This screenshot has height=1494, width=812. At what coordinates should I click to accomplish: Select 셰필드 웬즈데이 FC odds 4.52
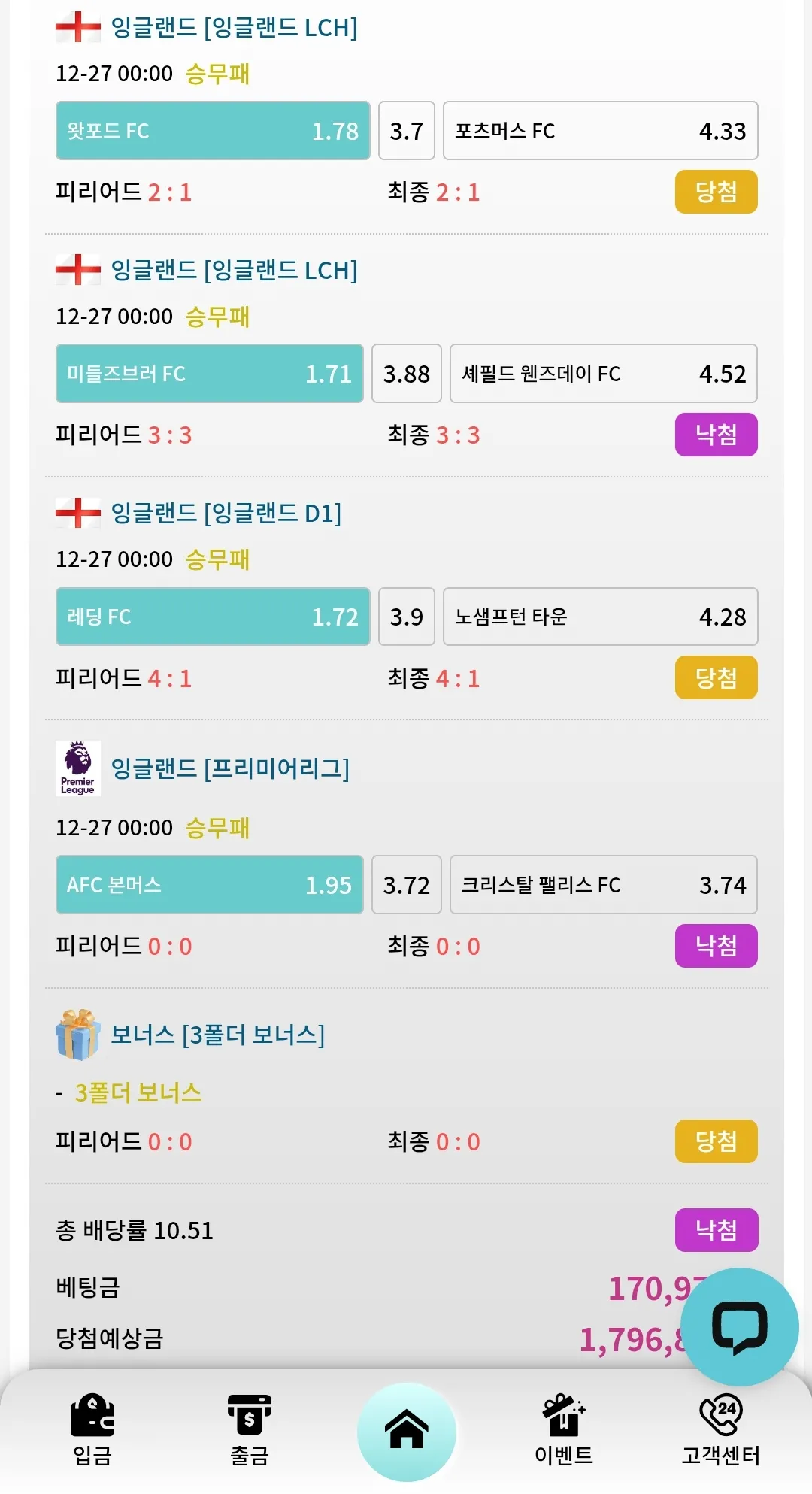[604, 374]
